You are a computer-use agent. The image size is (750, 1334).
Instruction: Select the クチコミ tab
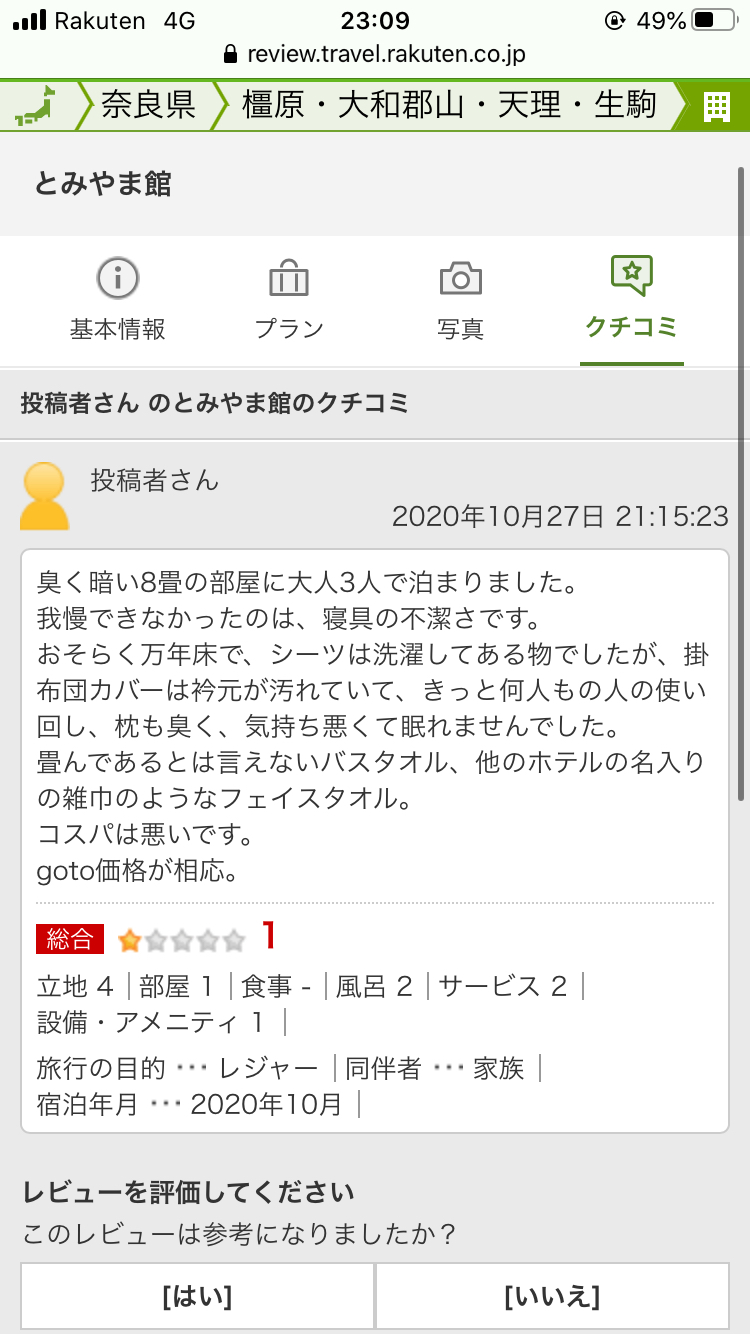pyautogui.click(x=631, y=299)
